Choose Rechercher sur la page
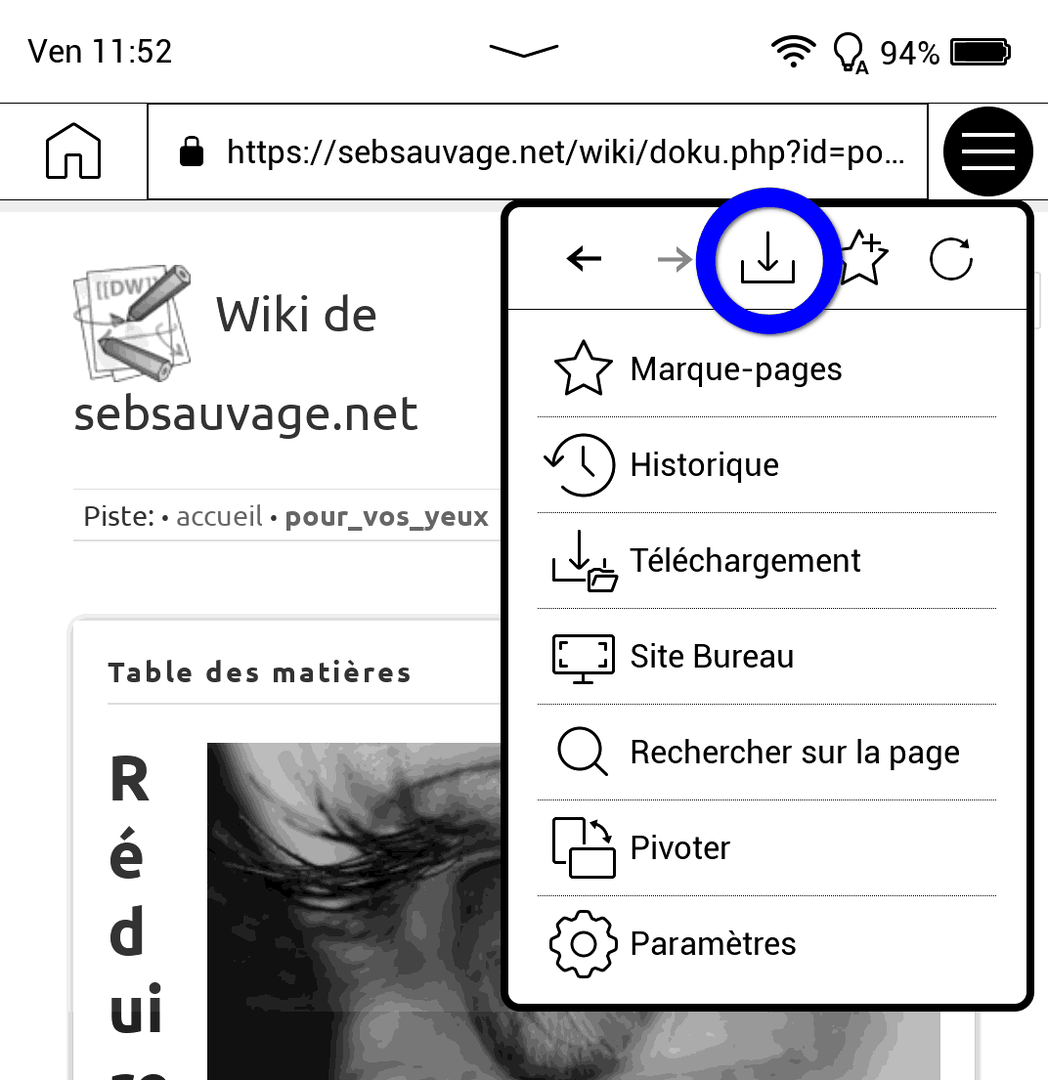 coord(794,753)
